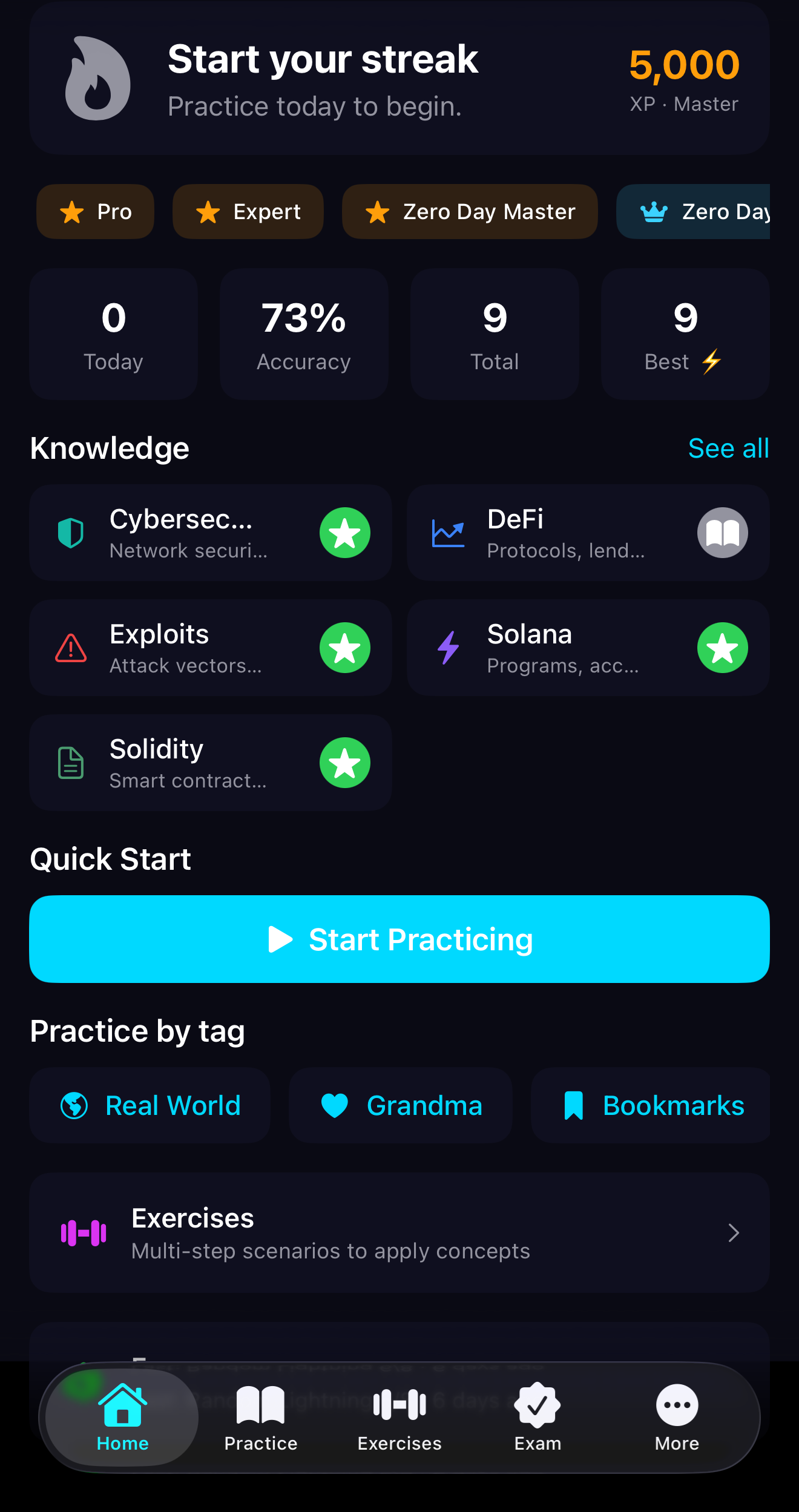
Task: Select the Exploits warning triangle icon
Action: pos(71,648)
